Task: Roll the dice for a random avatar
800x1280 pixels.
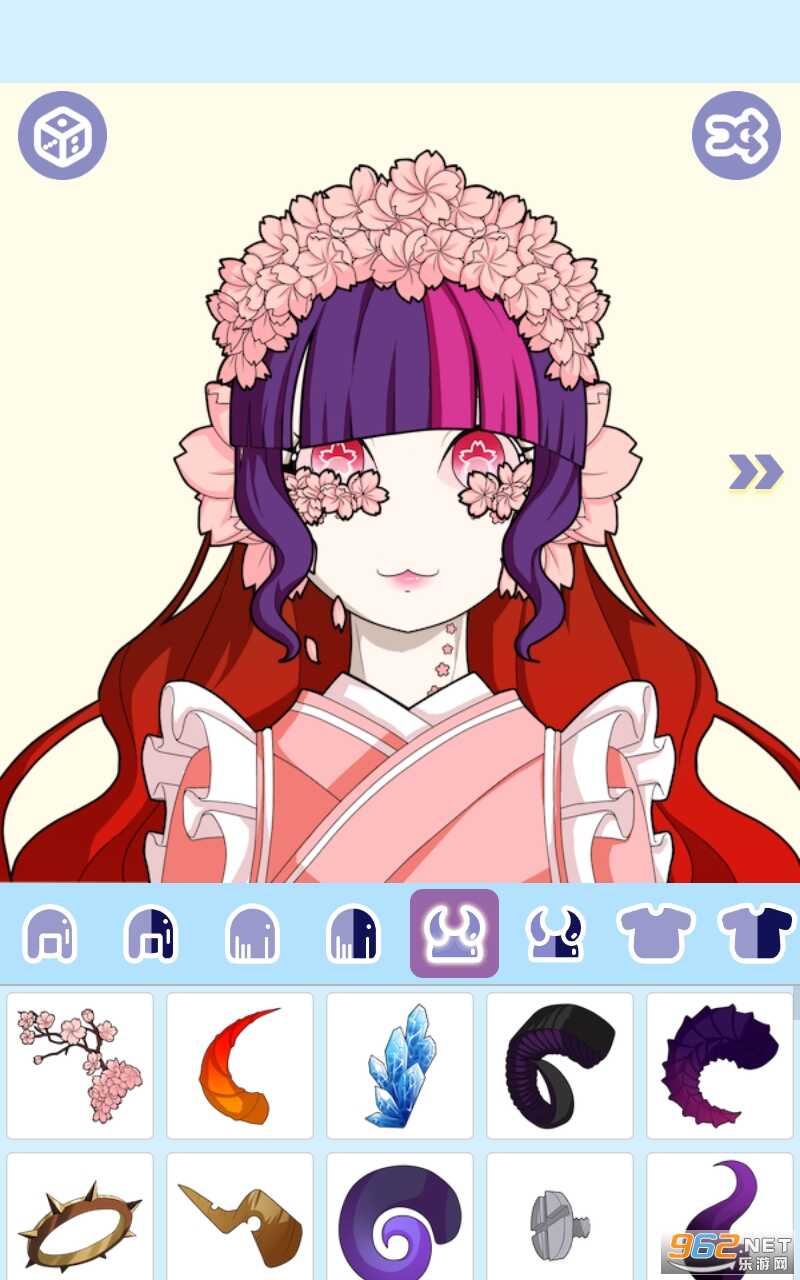Action: [62, 136]
